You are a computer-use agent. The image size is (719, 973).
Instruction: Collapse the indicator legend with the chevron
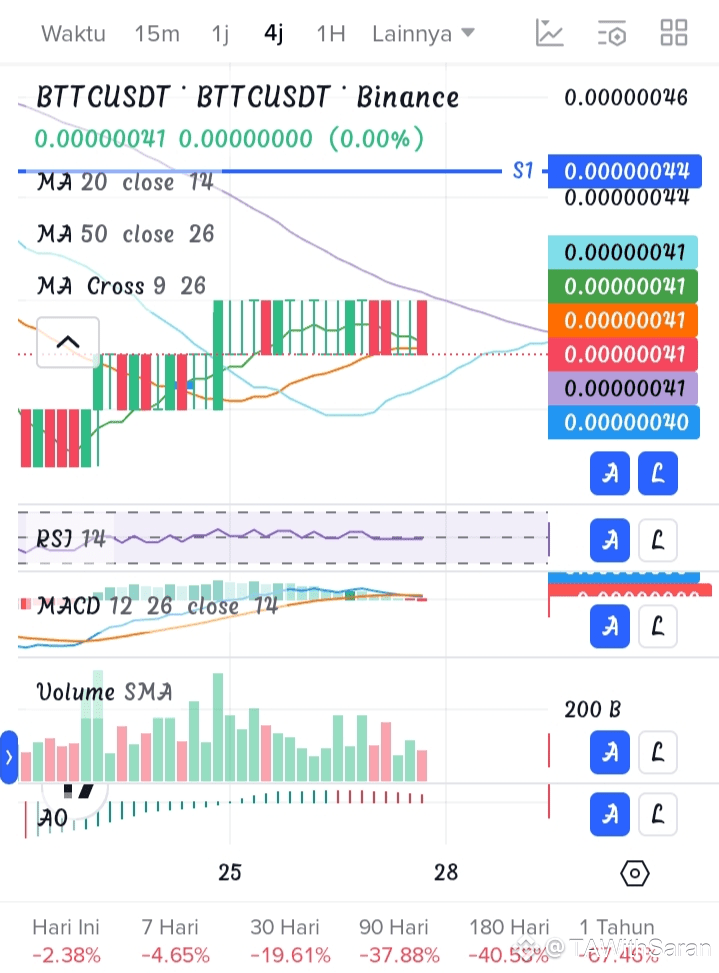click(x=67, y=342)
